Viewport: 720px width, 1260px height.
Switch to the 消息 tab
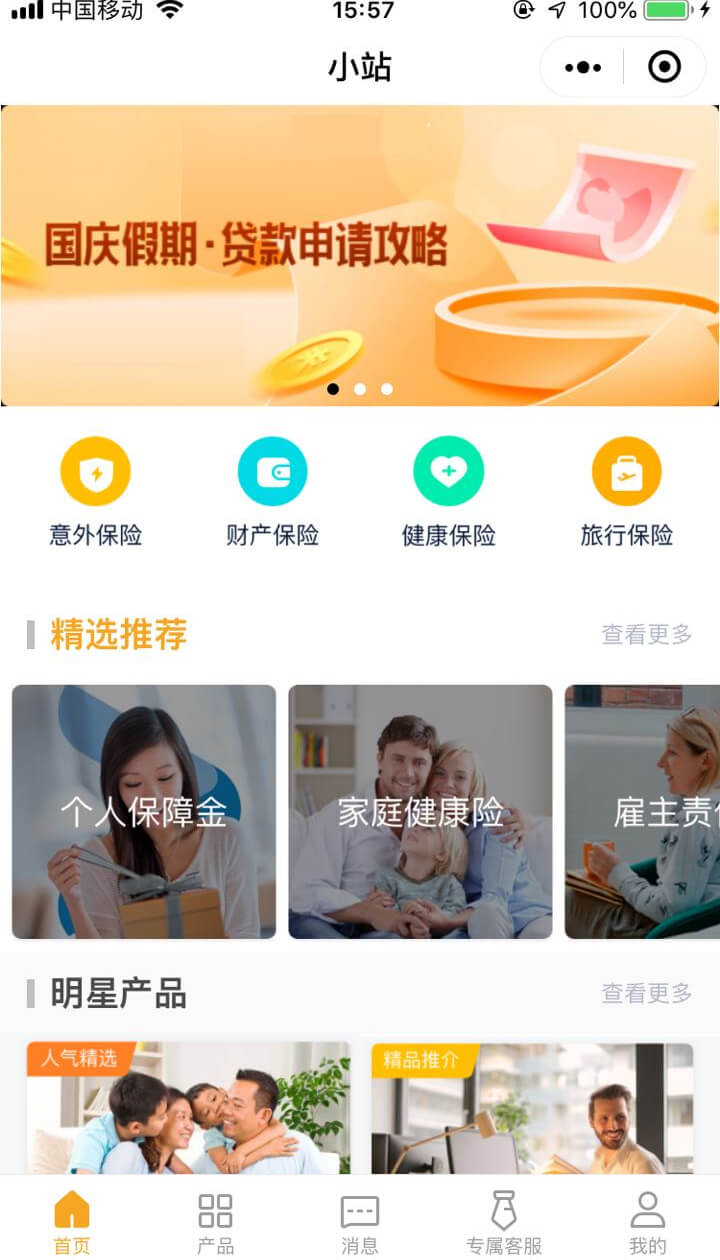tap(360, 1221)
